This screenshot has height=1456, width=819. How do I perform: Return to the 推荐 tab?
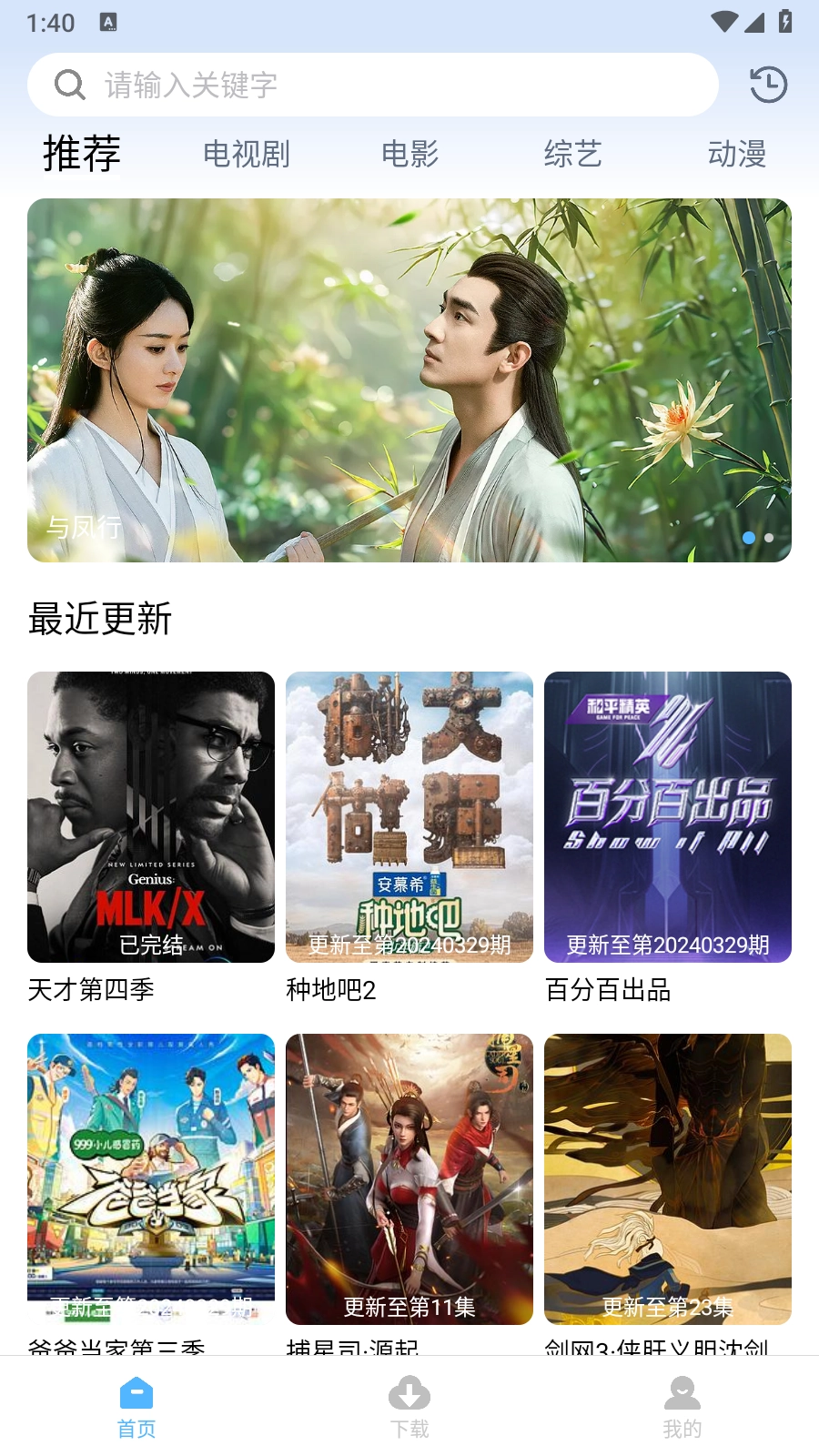80,155
